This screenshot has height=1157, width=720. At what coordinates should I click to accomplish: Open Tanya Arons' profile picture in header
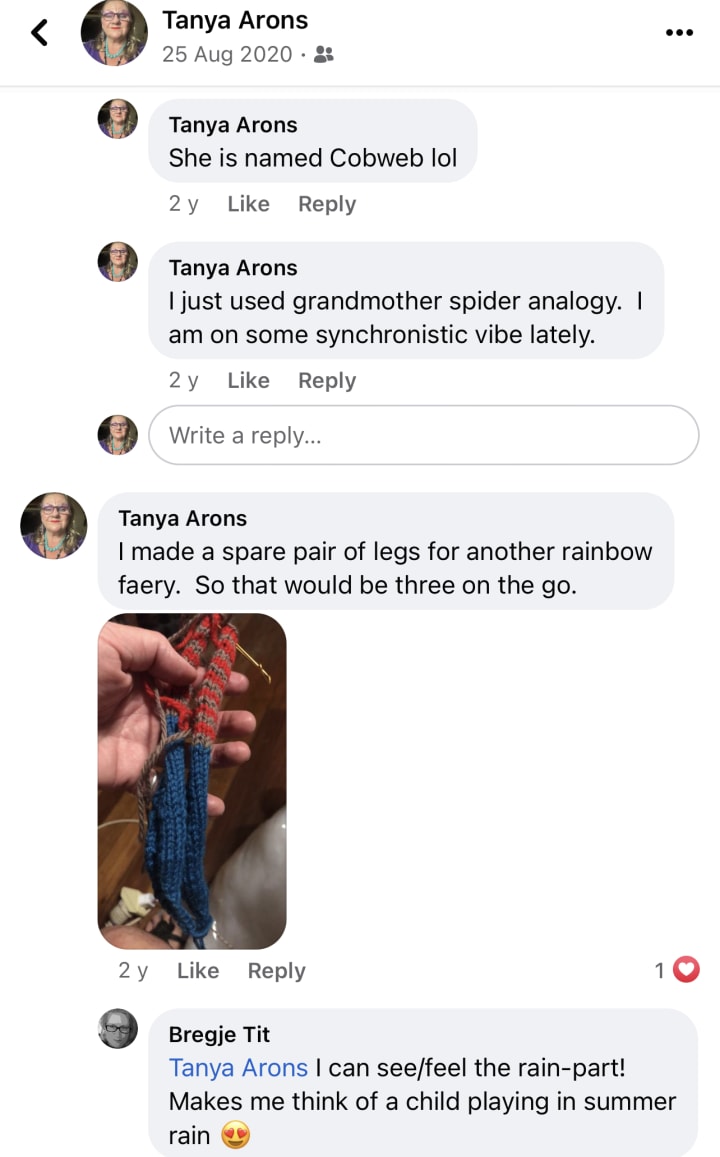click(x=114, y=33)
